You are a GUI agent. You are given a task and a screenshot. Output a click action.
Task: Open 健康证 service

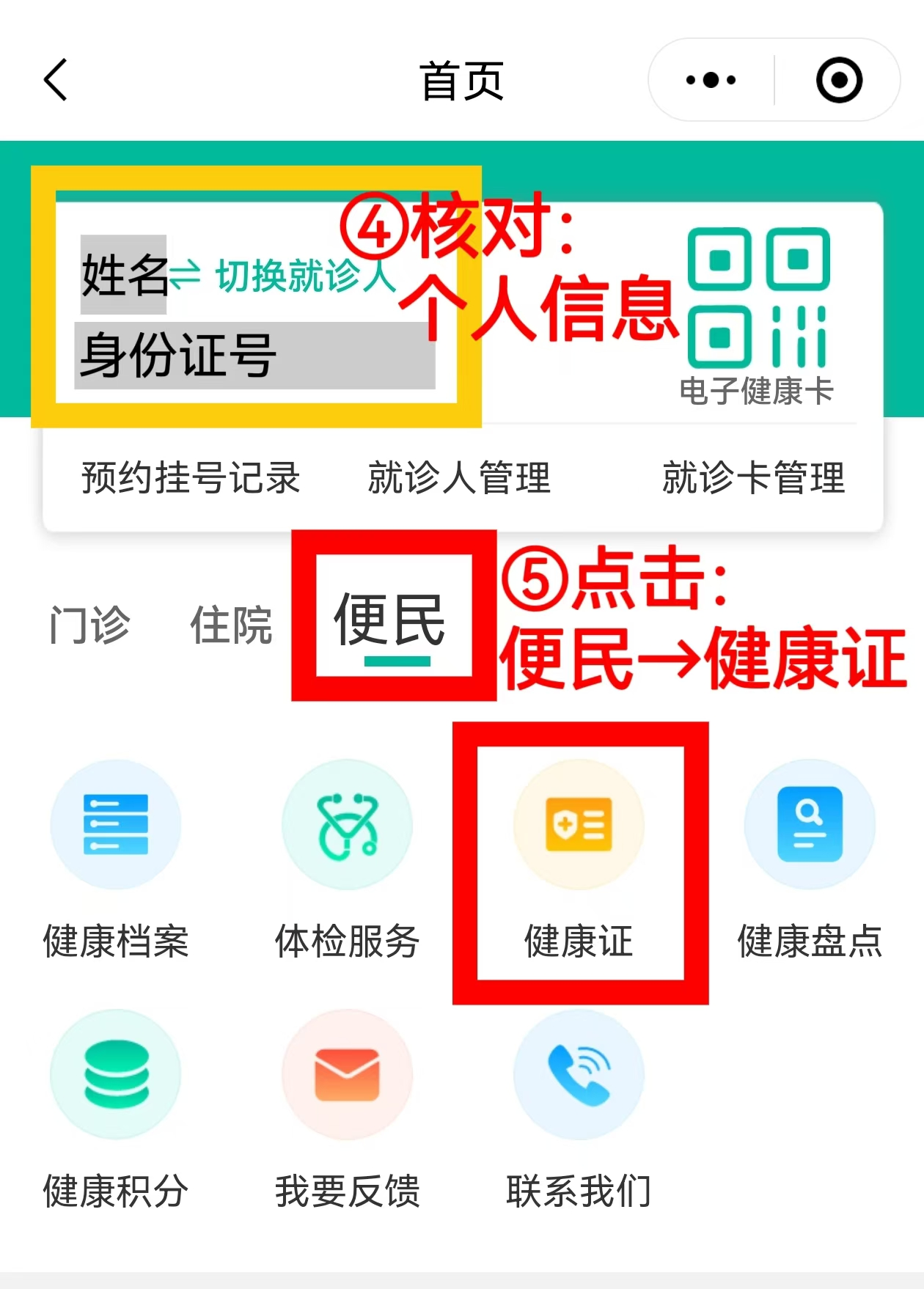click(579, 858)
